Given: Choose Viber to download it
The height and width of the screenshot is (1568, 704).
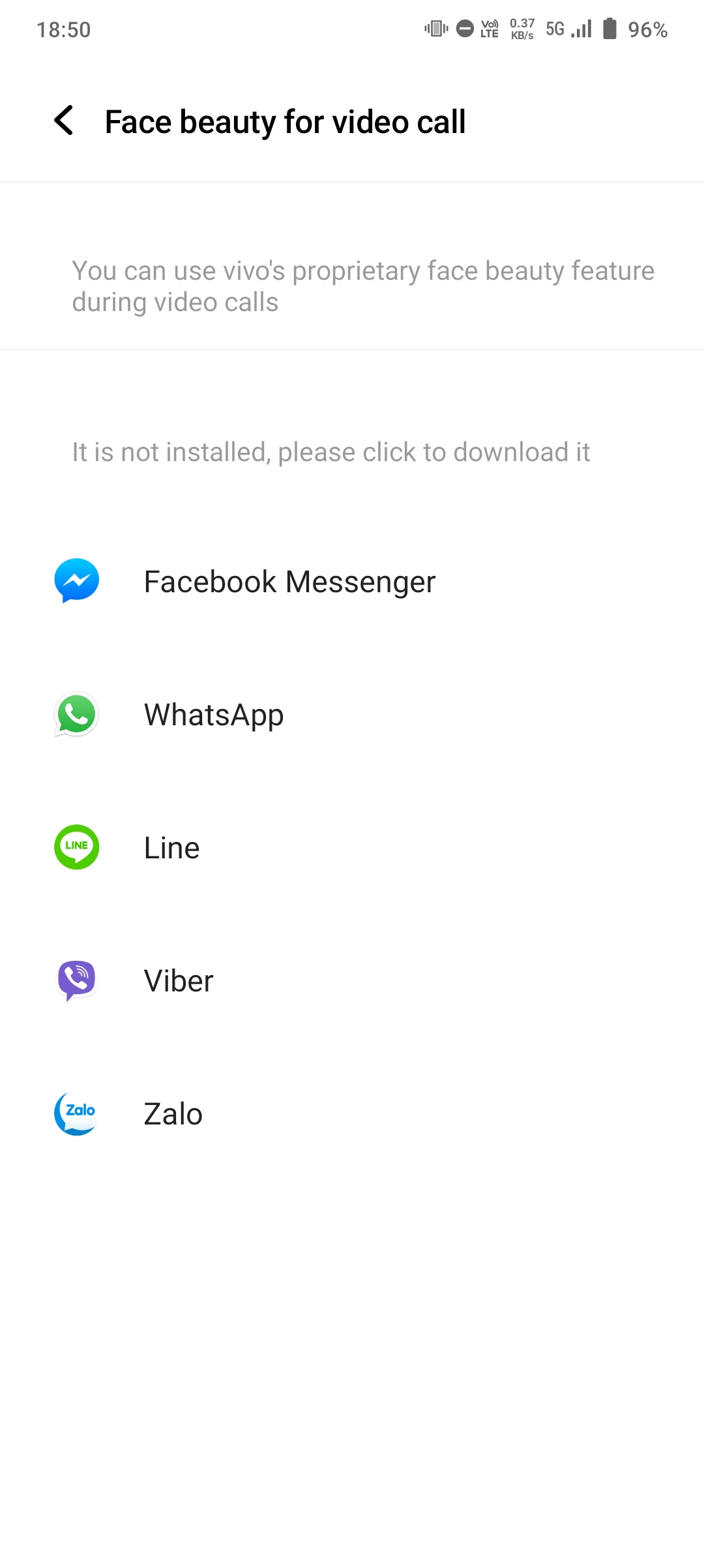Looking at the screenshot, I should pyautogui.click(x=352, y=980).
